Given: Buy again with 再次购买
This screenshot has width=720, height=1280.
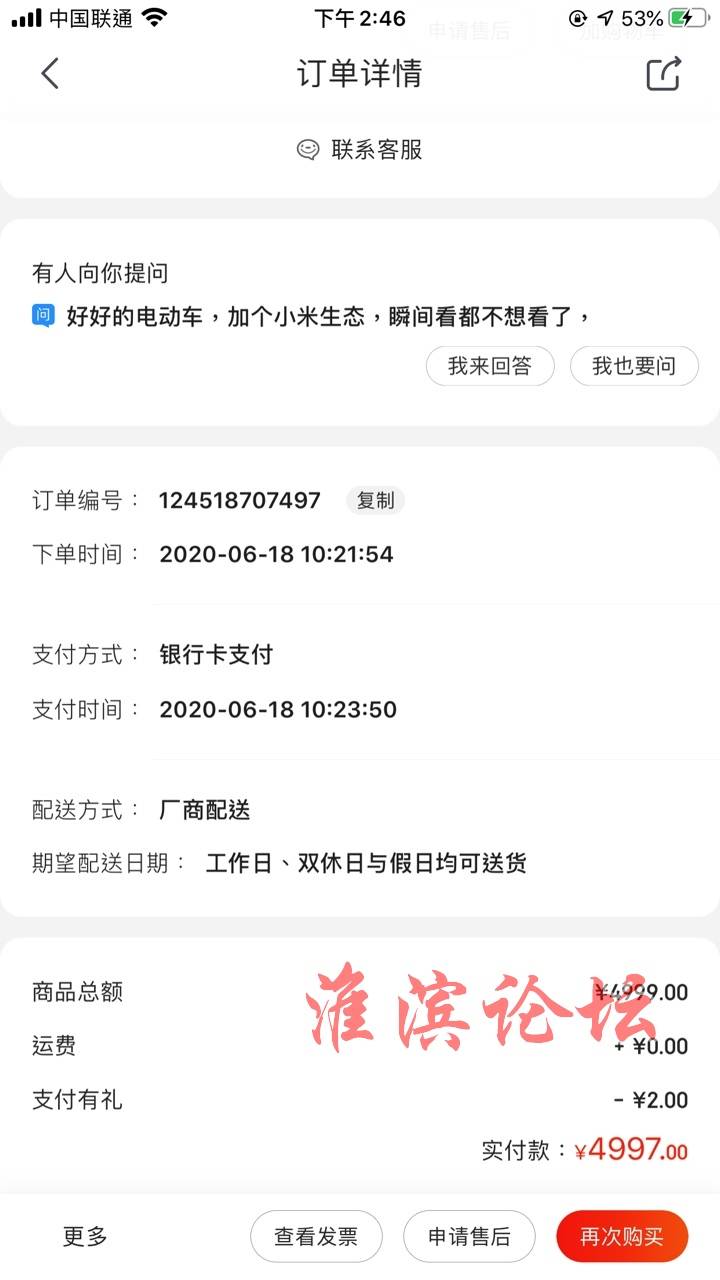Looking at the screenshot, I should [622, 1236].
